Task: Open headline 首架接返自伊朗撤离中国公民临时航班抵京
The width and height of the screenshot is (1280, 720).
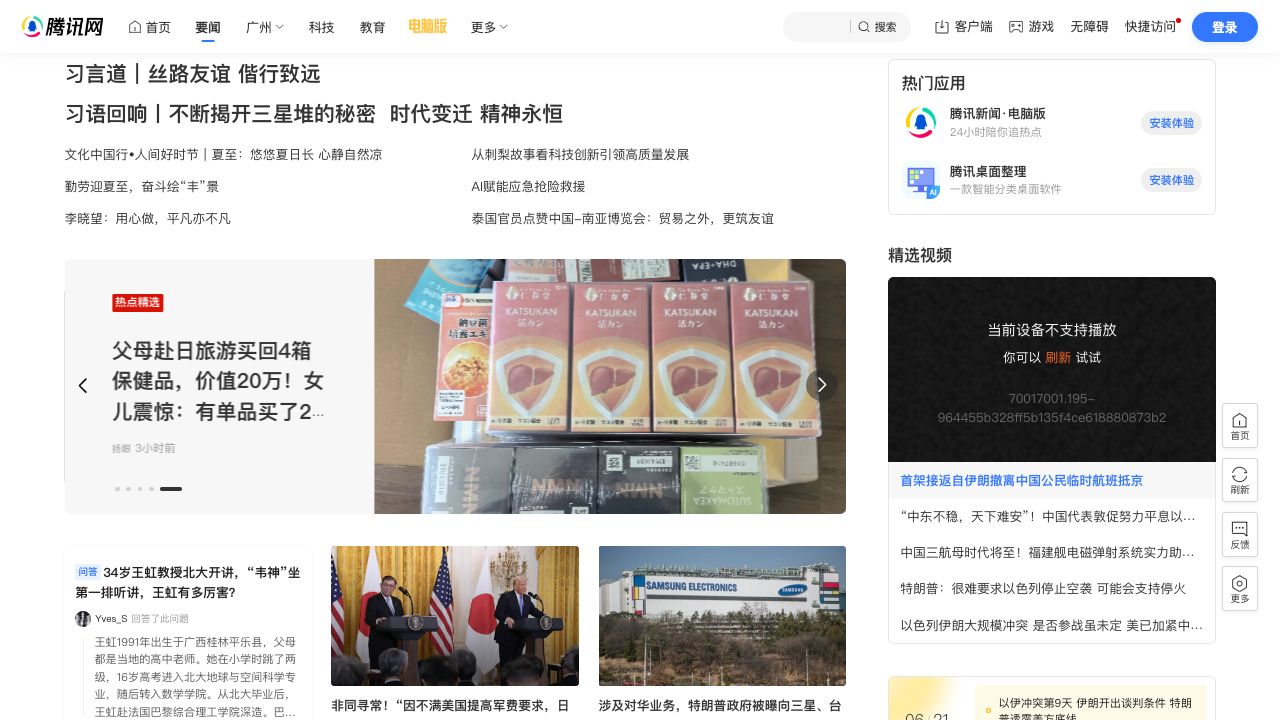Action: pos(1021,480)
